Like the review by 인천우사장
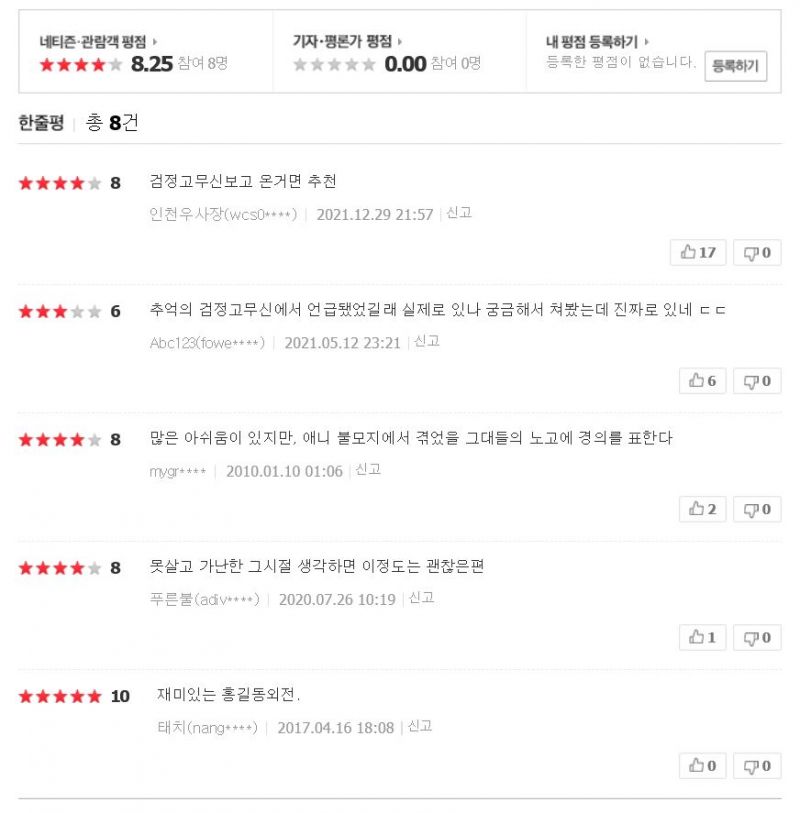 [x=698, y=253]
